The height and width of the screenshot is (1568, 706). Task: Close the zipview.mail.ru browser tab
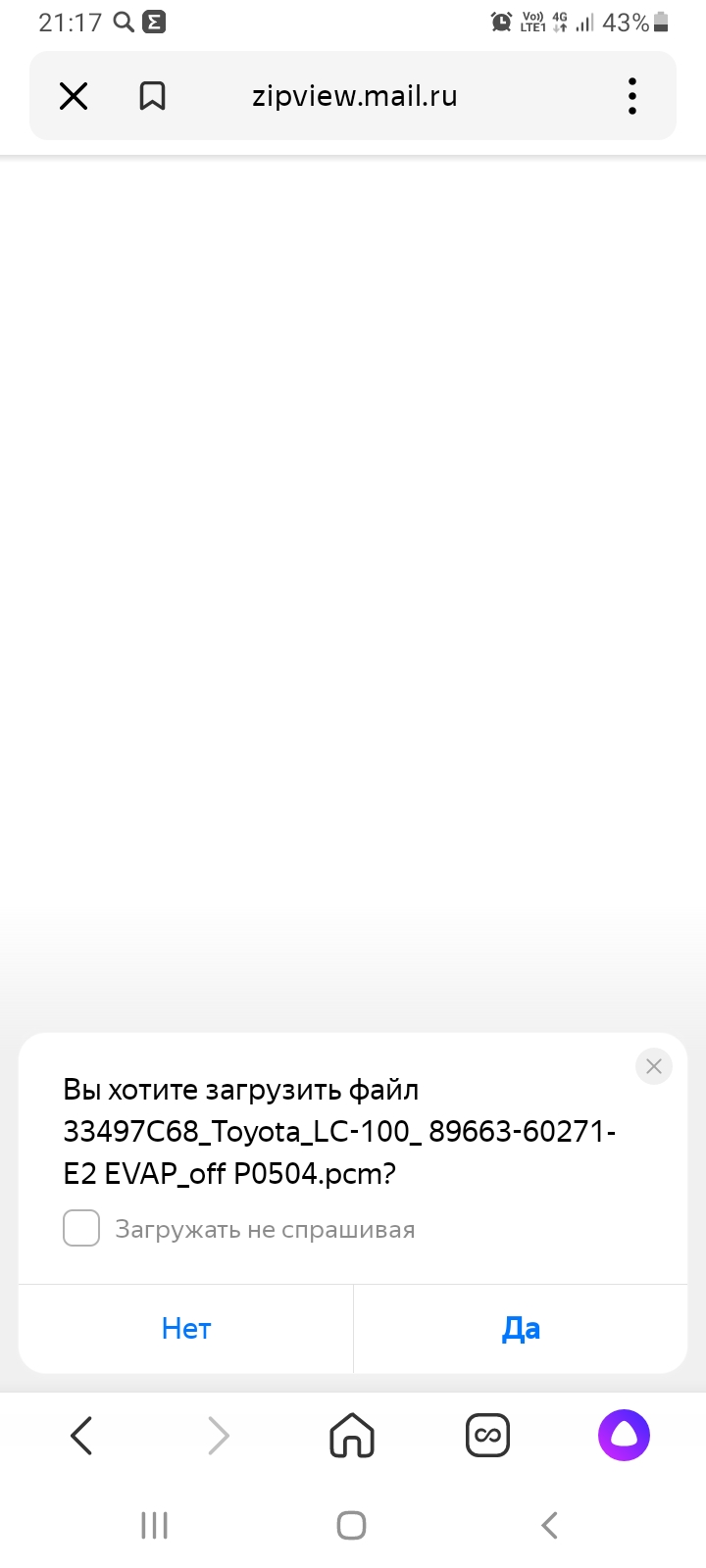click(74, 96)
